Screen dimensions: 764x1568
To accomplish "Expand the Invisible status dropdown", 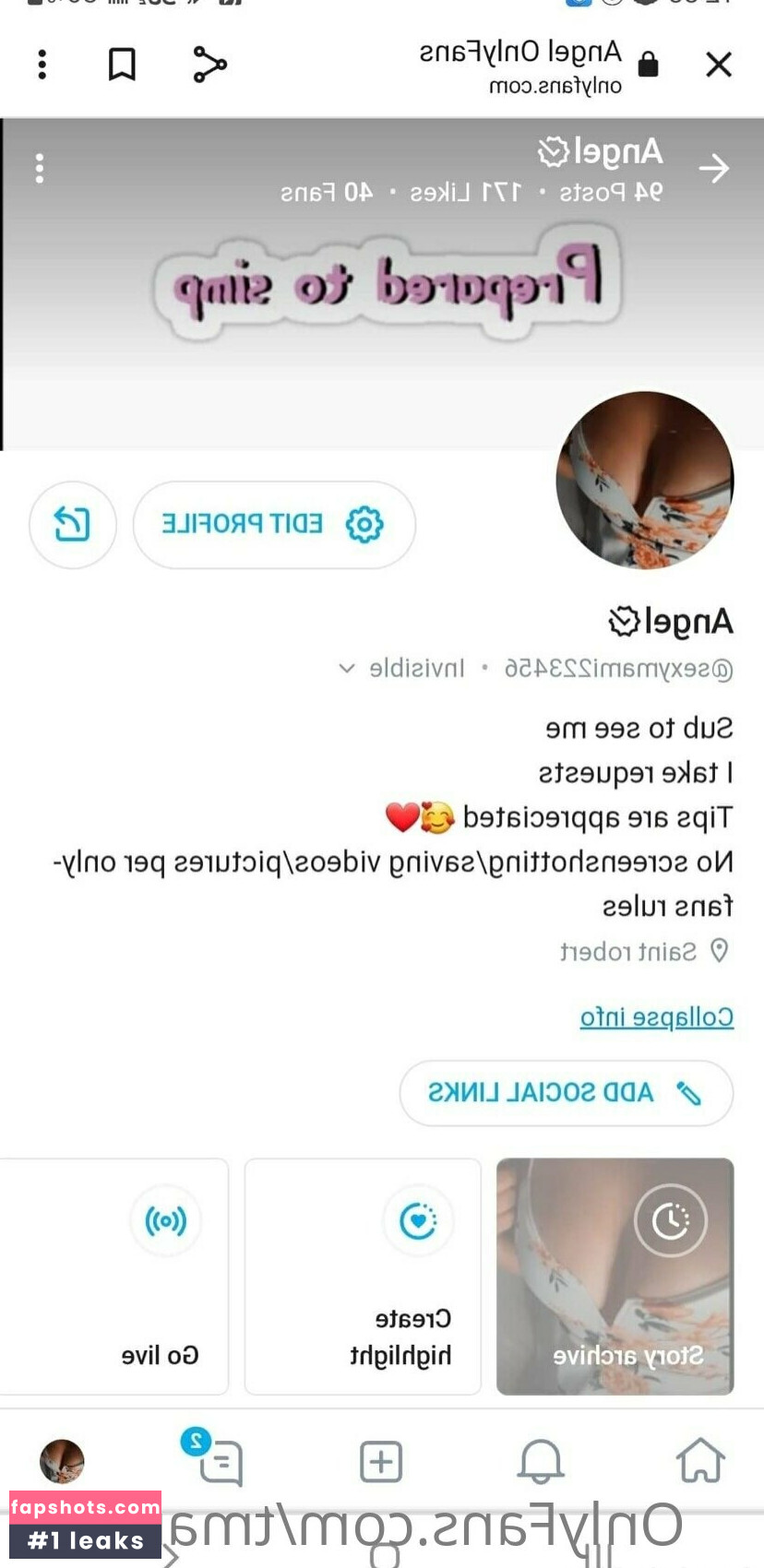I will 348,668.
